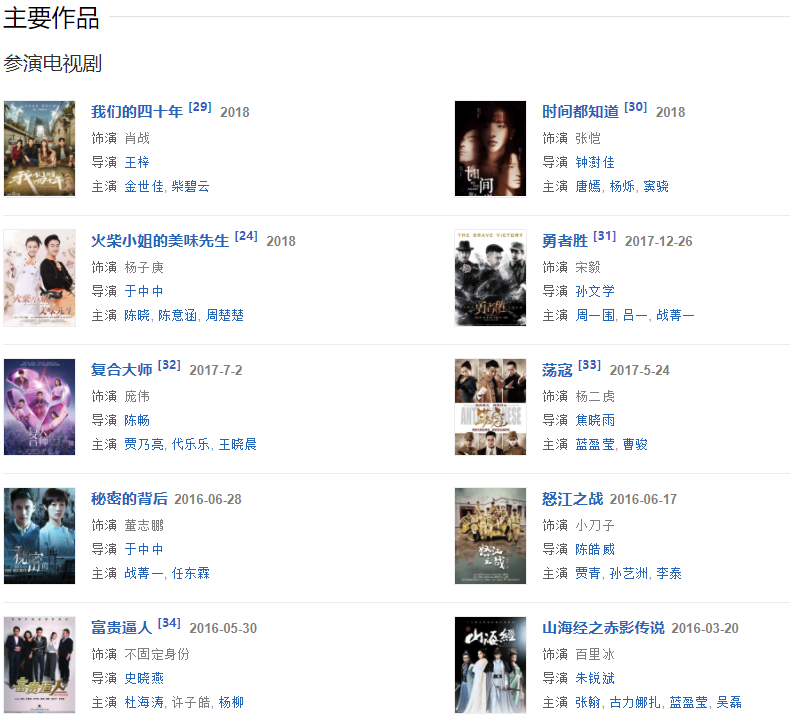Open the 山海经之赤影传说 title link

(x=603, y=628)
